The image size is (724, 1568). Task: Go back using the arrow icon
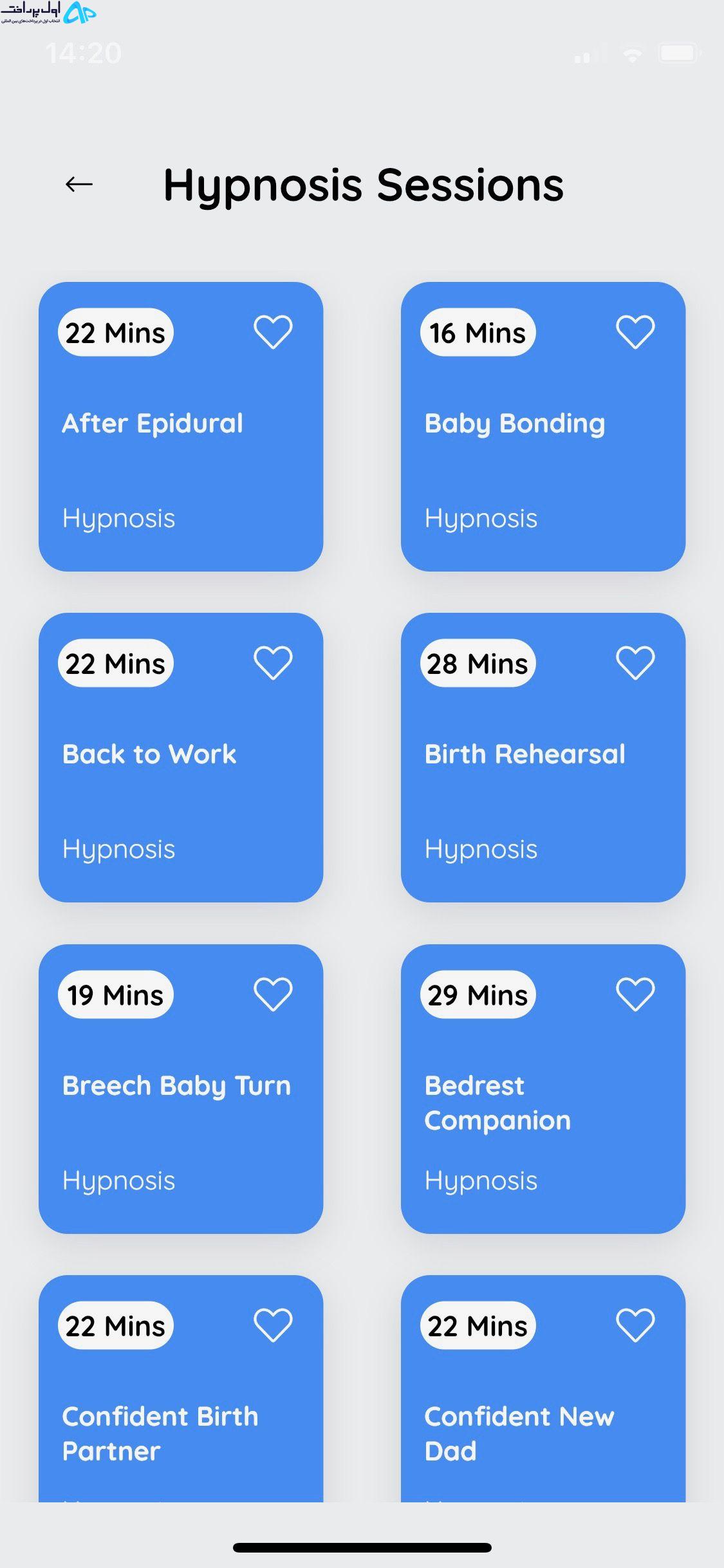point(79,185)
